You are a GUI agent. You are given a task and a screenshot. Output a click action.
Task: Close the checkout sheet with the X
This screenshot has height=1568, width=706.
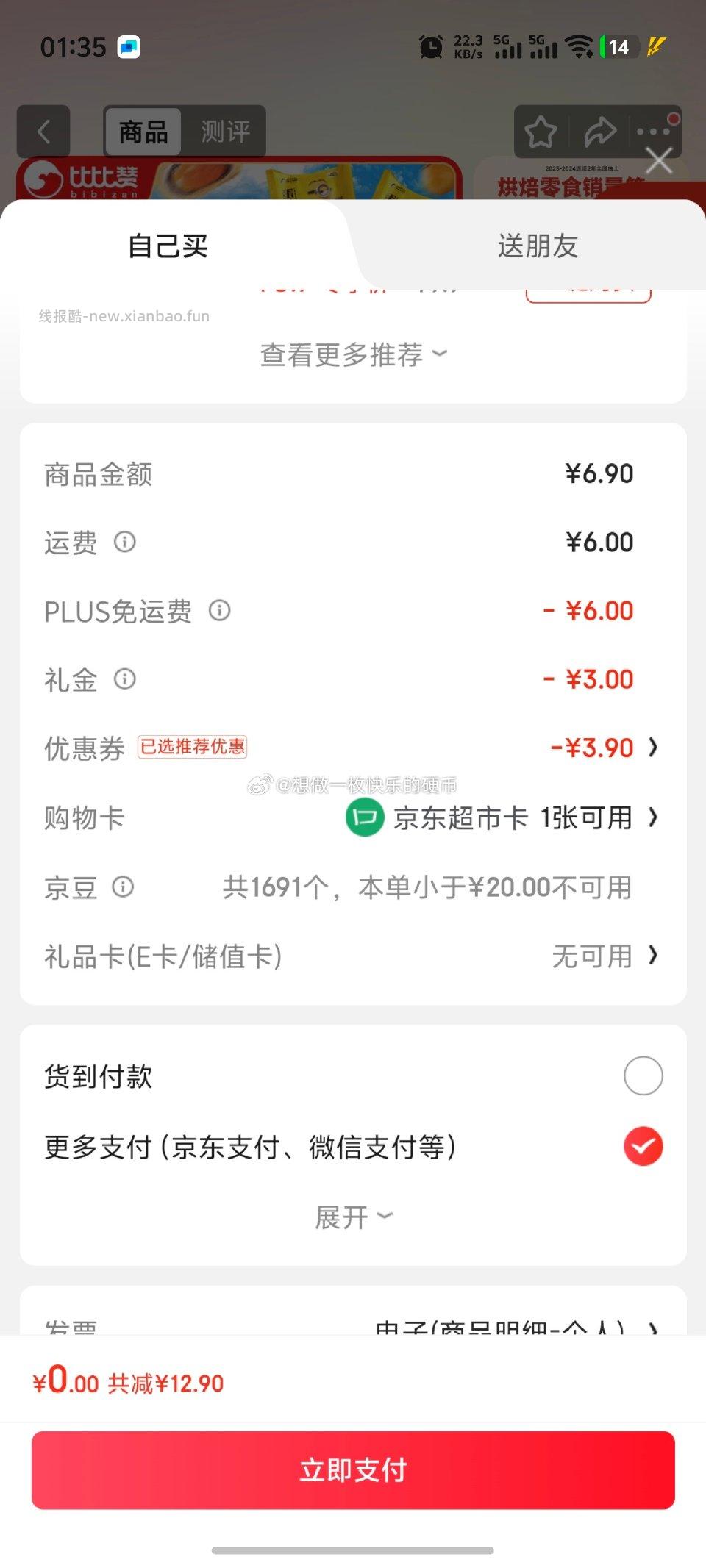(x=658, y=161)
